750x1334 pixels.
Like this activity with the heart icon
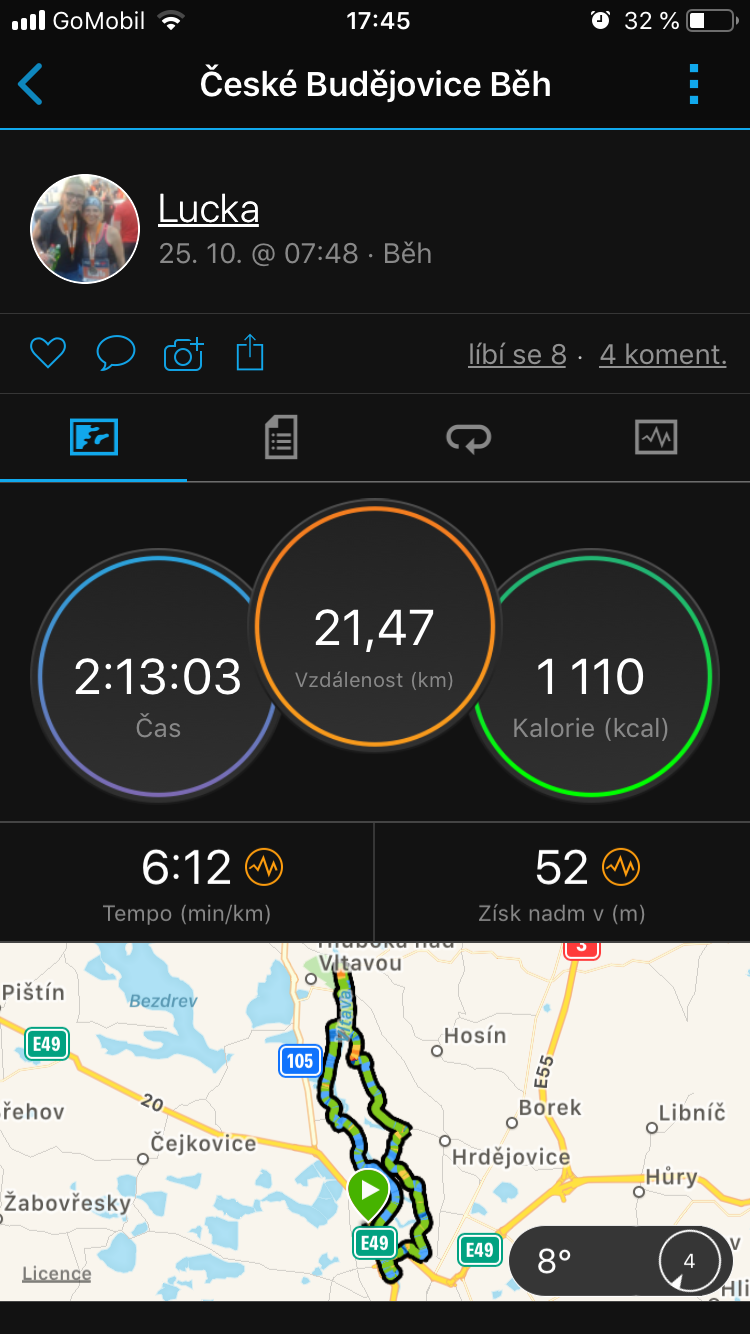click(x=48, y=353)
